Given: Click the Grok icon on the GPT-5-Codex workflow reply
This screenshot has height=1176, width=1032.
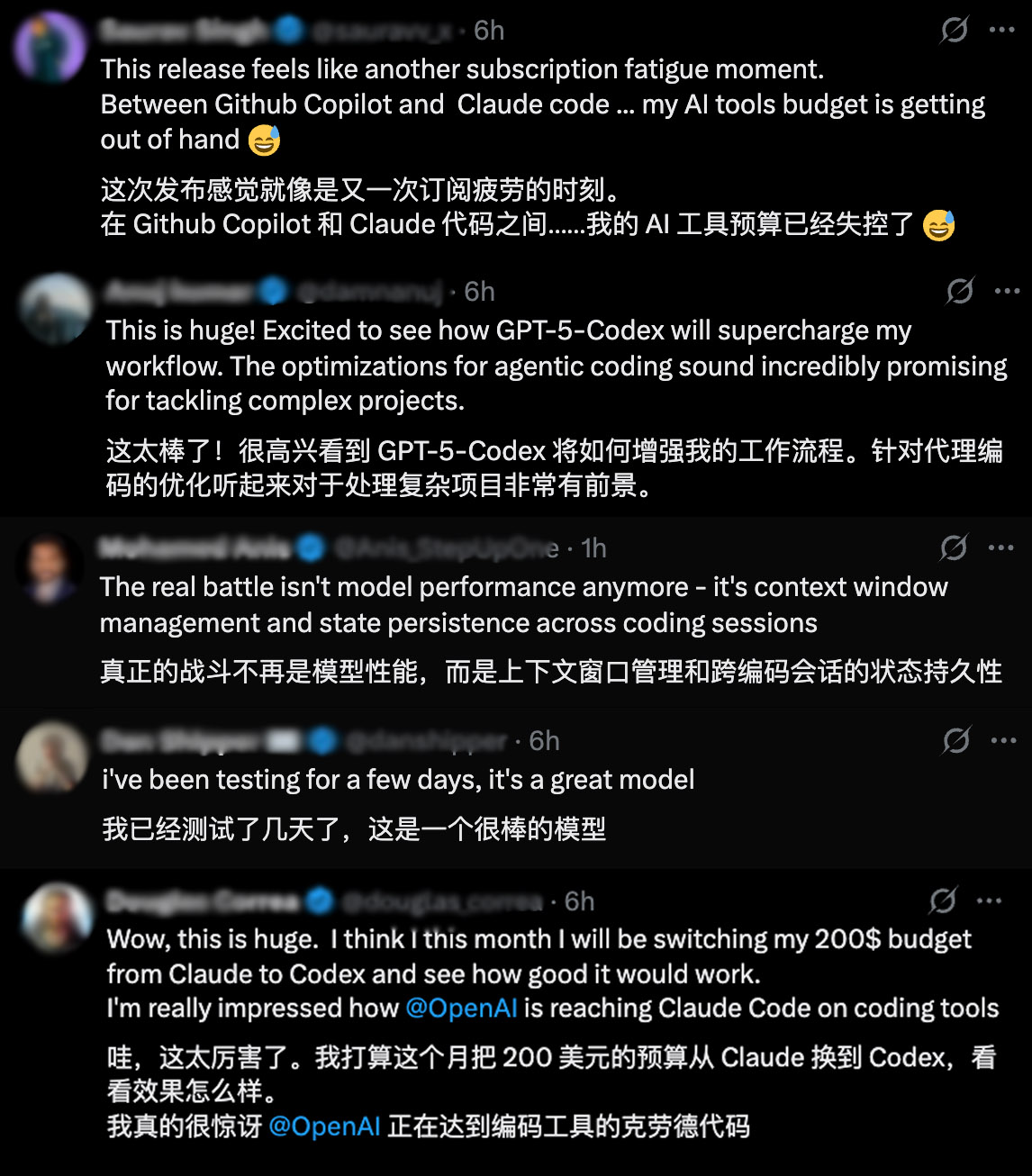Looking at the screenshot, I should coord(960,291).
